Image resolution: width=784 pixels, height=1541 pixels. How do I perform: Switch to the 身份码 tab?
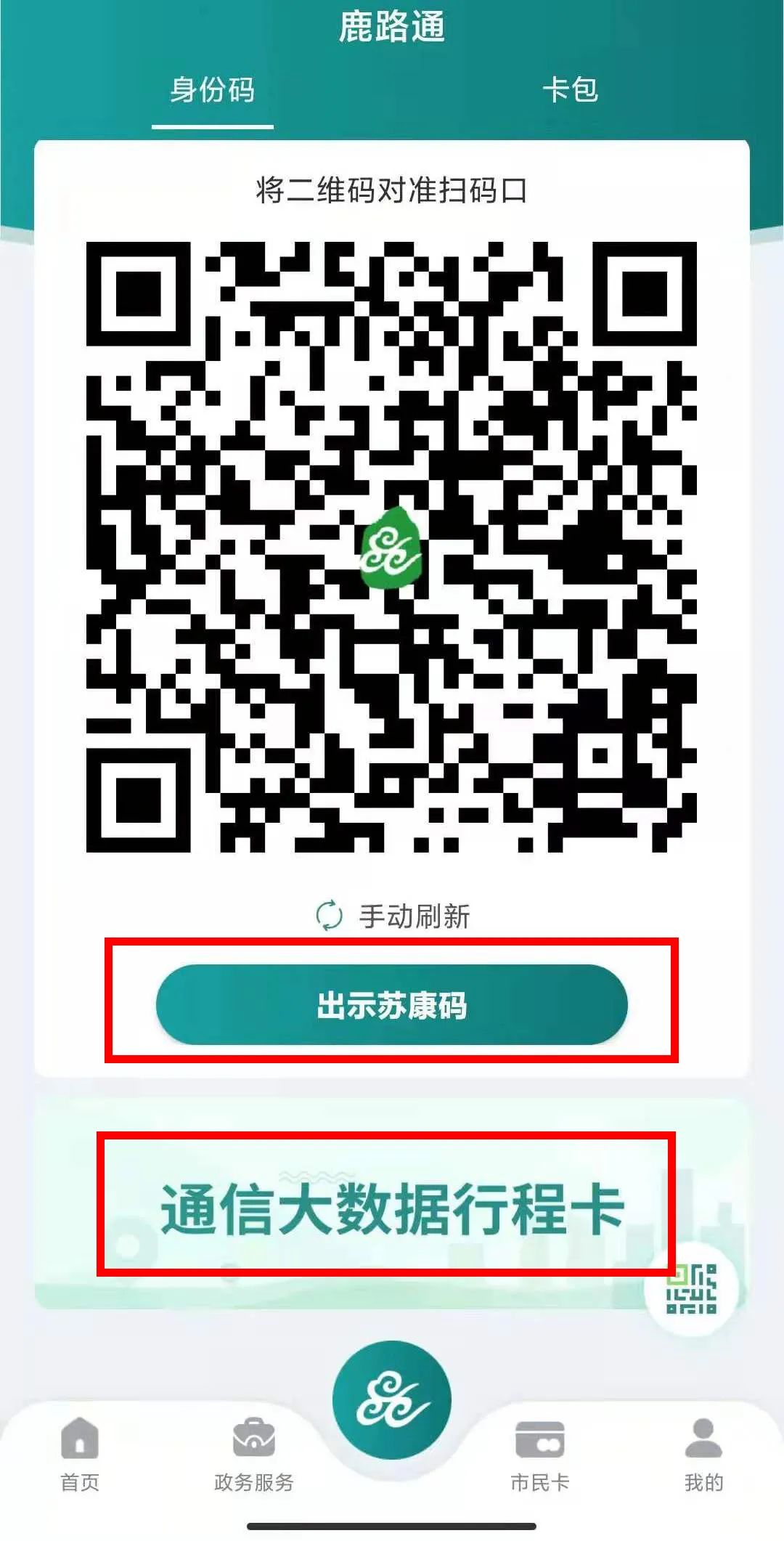212,91
